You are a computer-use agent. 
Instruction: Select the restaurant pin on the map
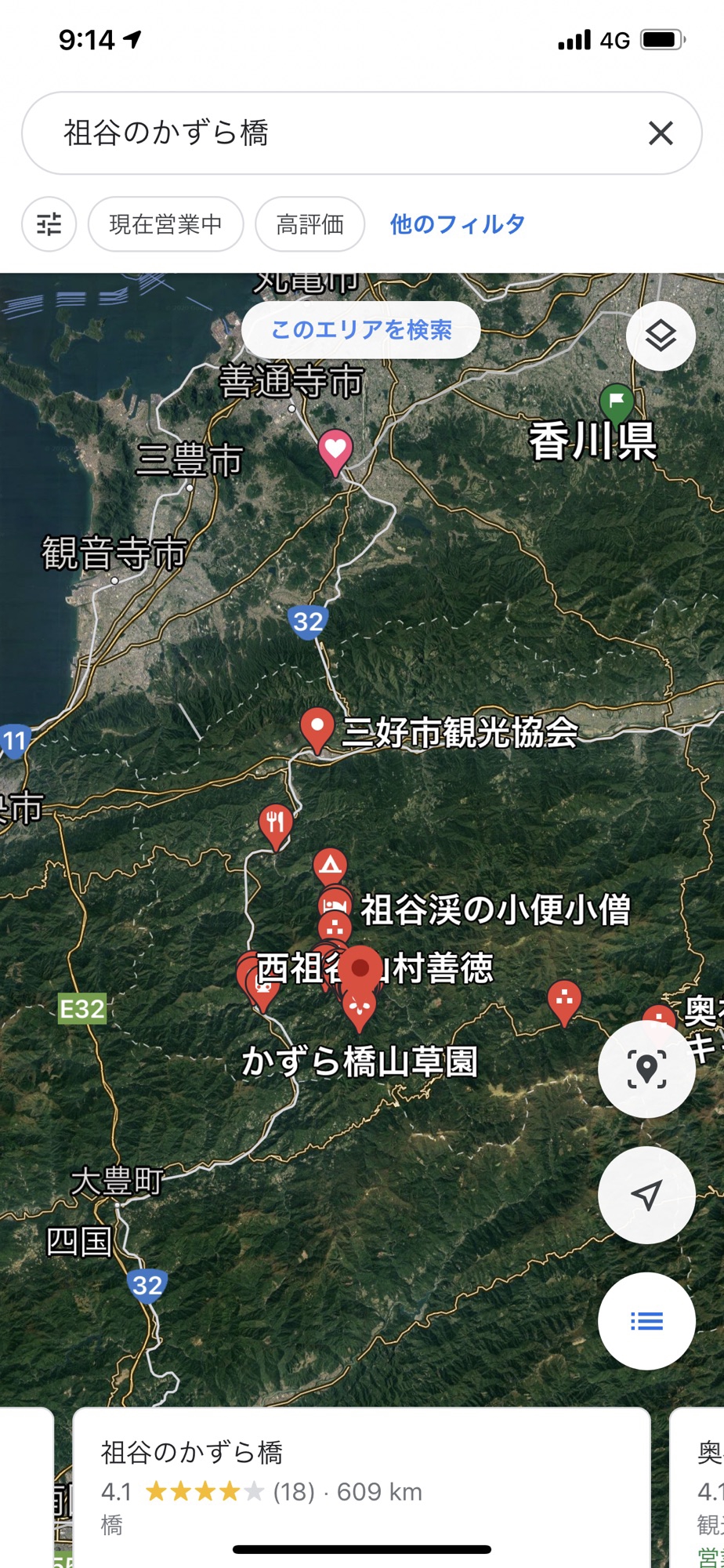tap(276, 824)
